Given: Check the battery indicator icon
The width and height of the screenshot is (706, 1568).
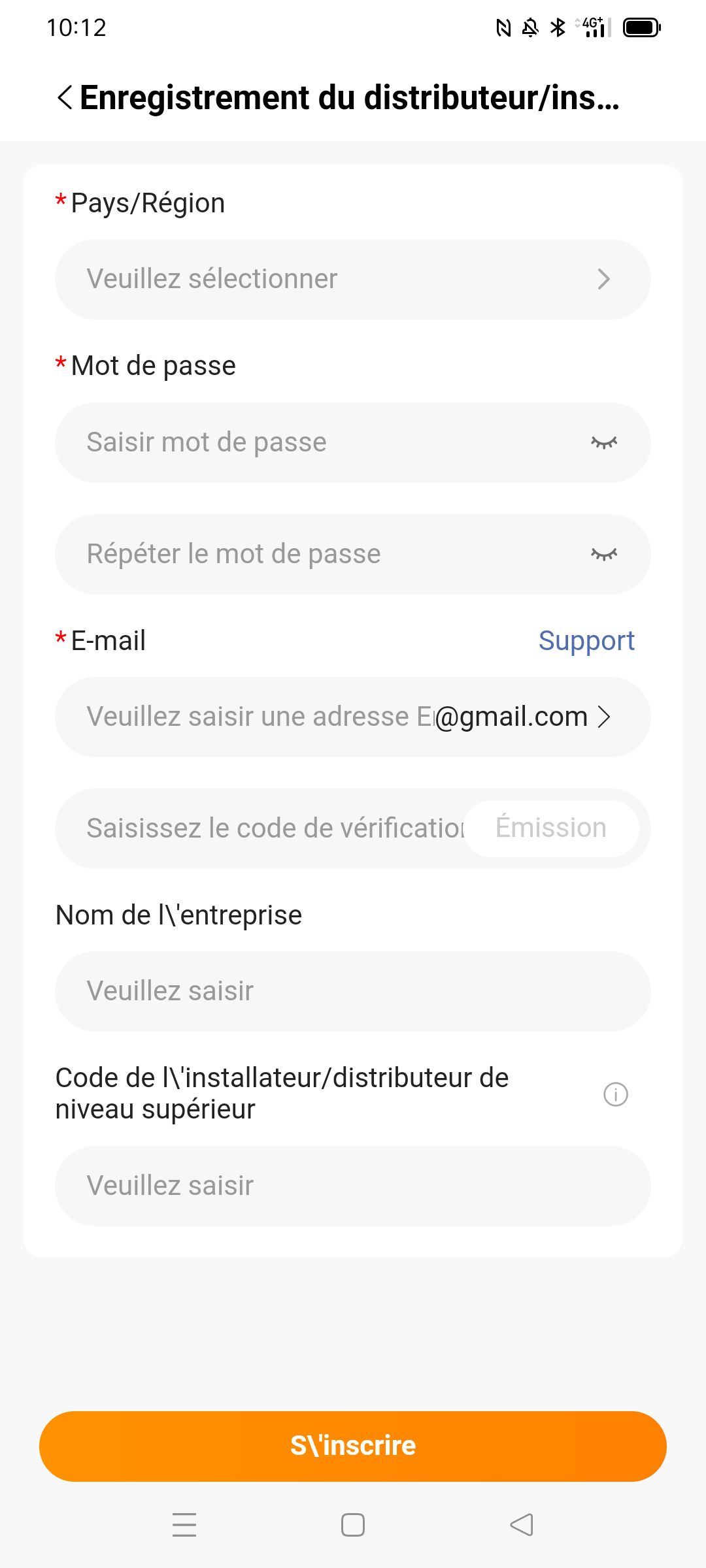Looking at the screenshot, I should click(643, 27).
